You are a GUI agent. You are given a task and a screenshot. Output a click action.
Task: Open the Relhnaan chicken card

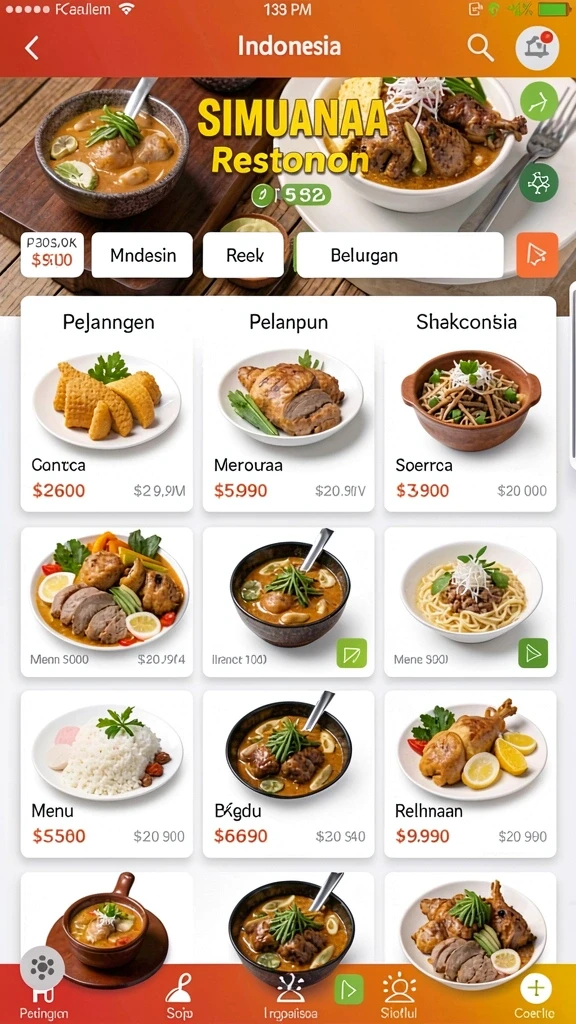point(470,774)
